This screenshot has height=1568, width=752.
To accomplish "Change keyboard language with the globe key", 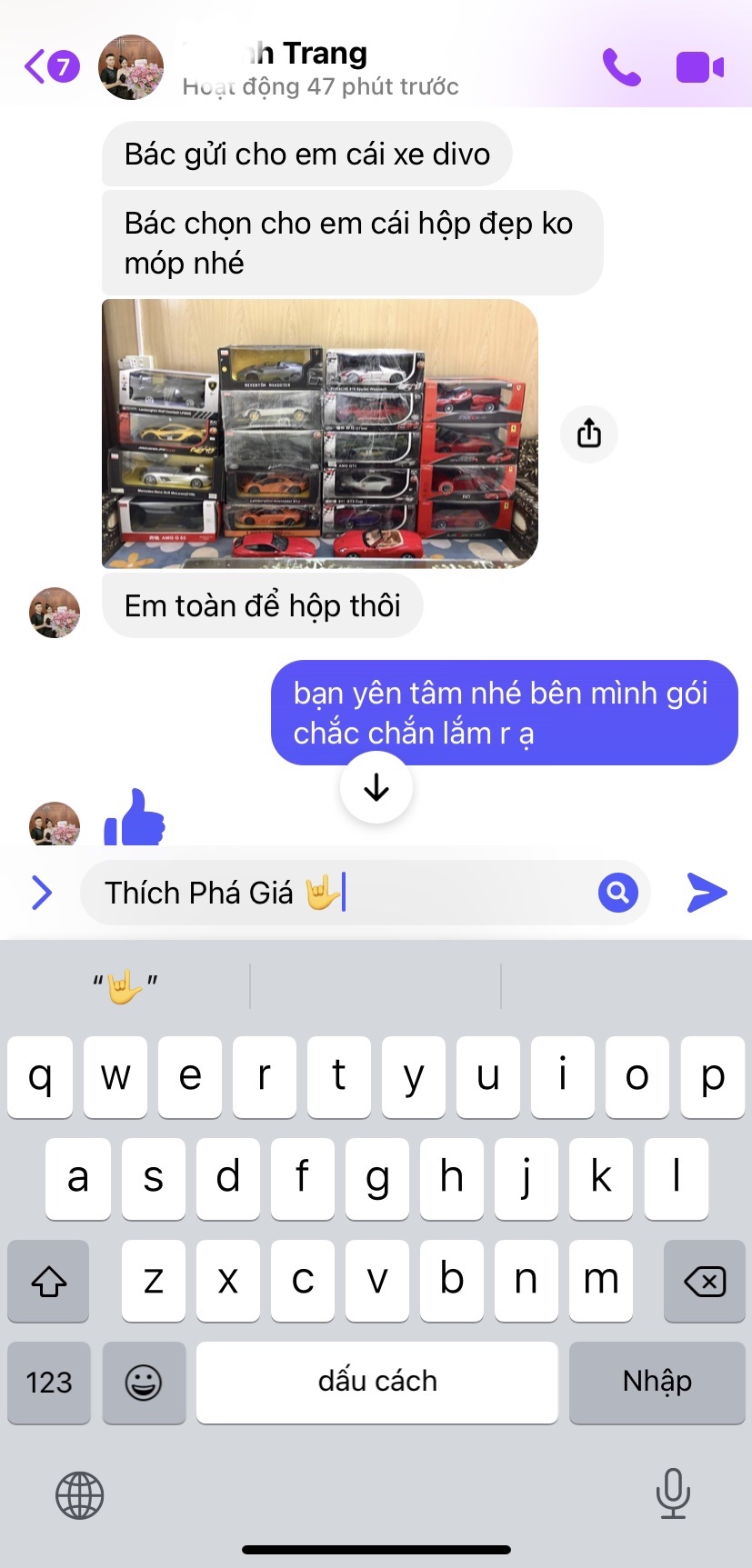I will (x=80, y=1495).
